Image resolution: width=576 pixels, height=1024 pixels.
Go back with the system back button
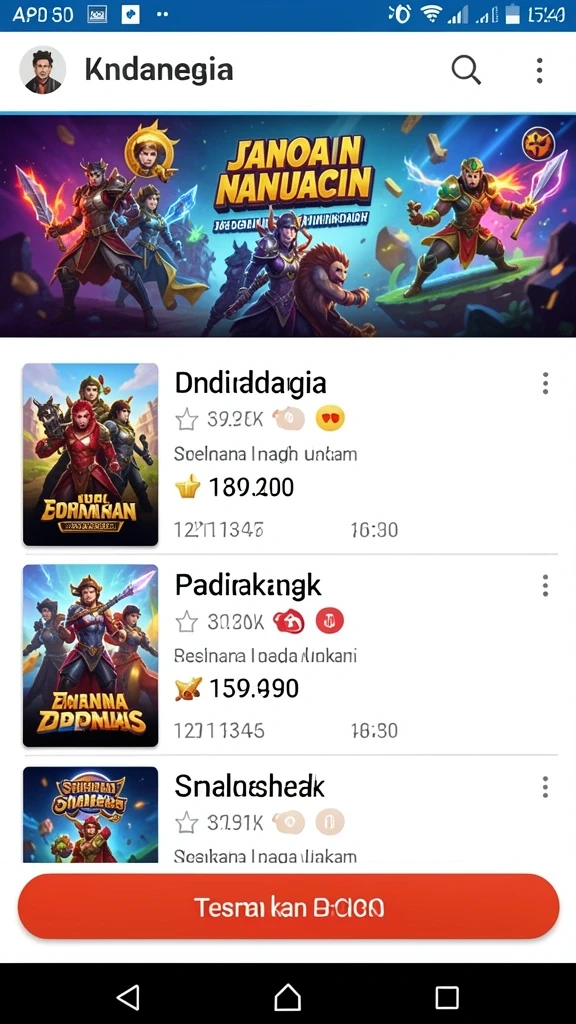tap(128, 997)
